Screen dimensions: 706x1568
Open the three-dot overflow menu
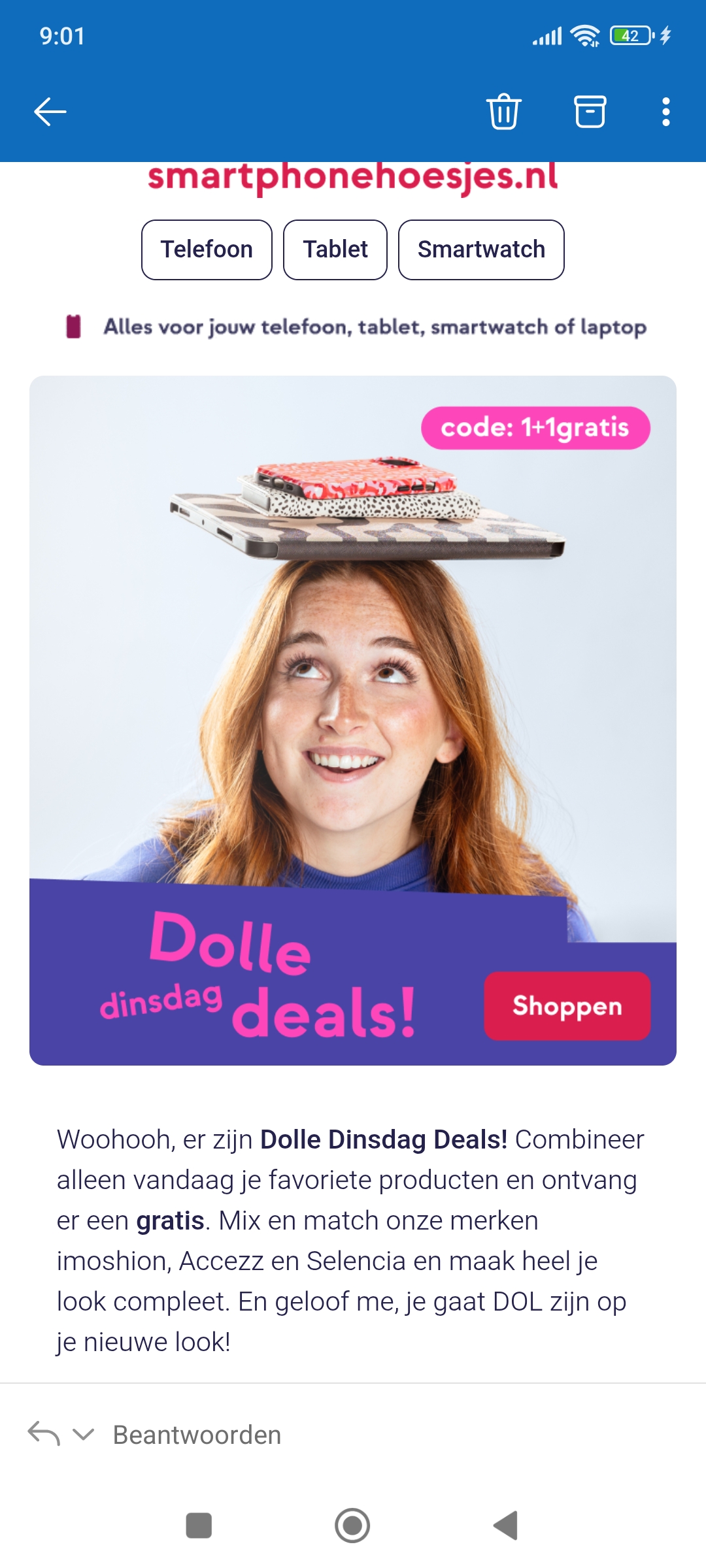665,111
